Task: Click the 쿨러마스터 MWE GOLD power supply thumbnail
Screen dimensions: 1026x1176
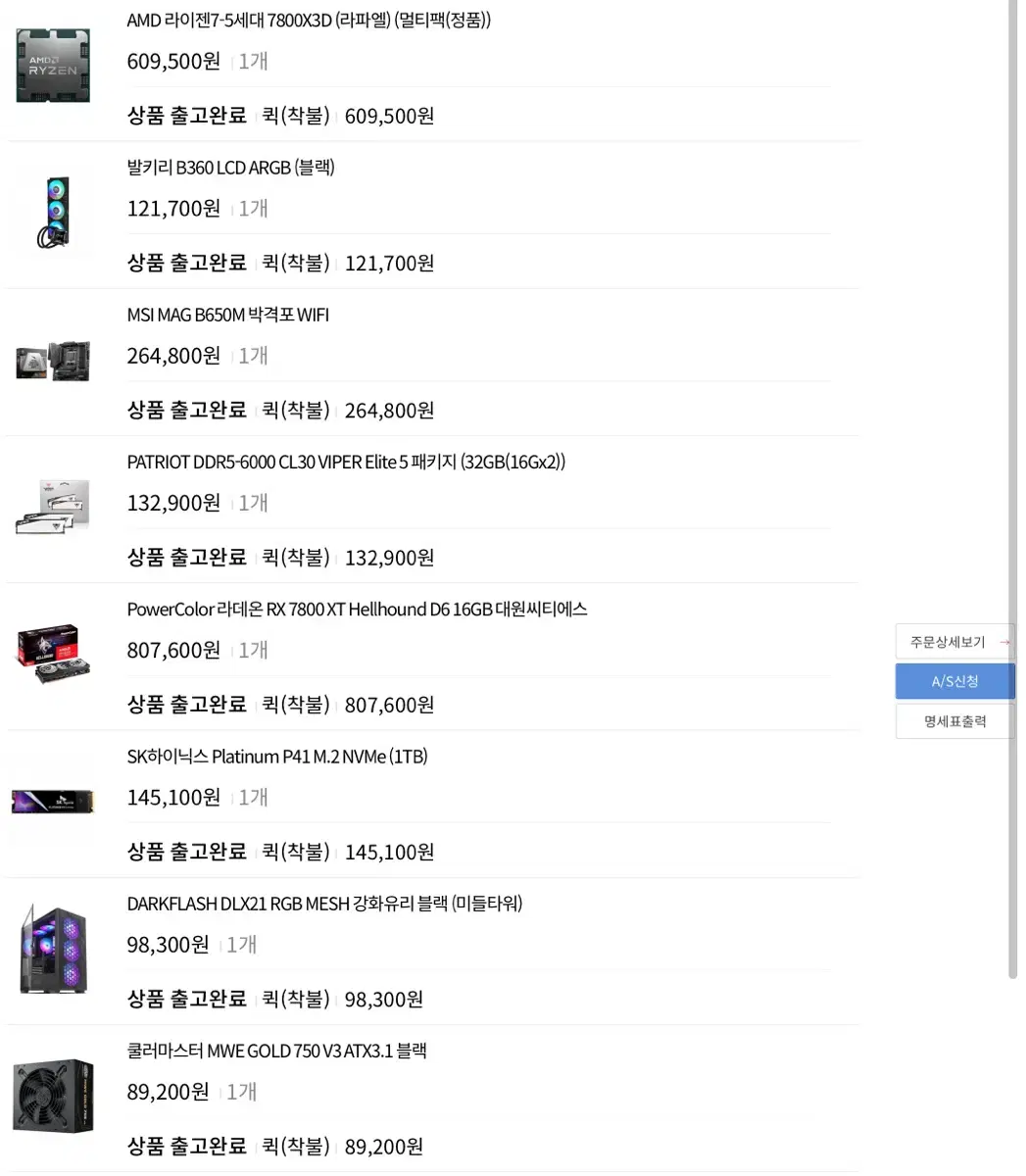Action: [x=52, y=1096]
